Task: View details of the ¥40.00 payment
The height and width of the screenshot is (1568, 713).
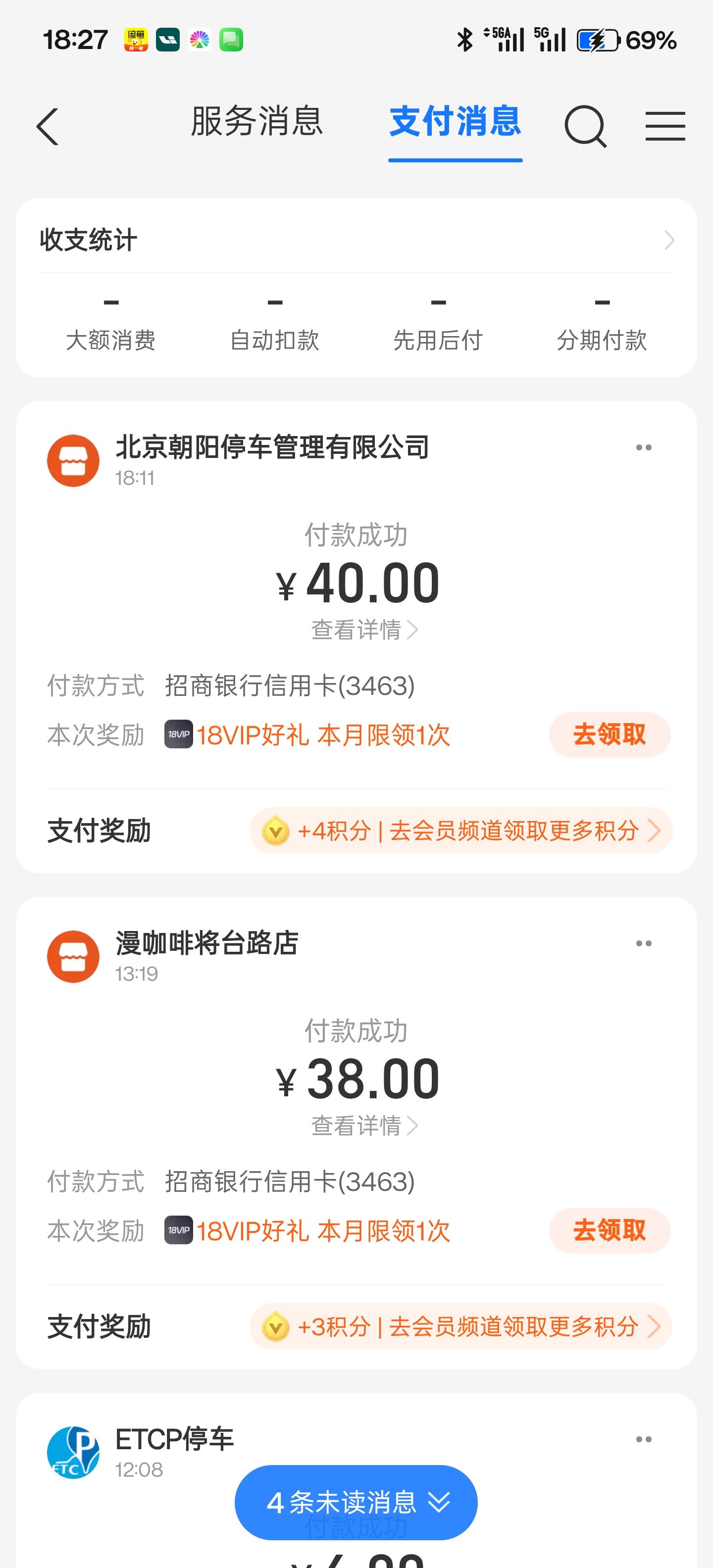Action: point(363,630)
